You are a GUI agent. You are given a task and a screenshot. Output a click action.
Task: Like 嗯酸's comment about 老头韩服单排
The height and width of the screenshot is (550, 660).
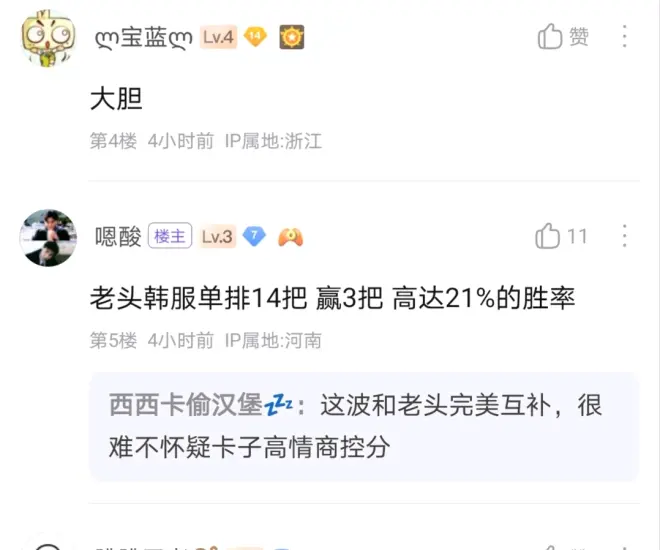point(560,237)
